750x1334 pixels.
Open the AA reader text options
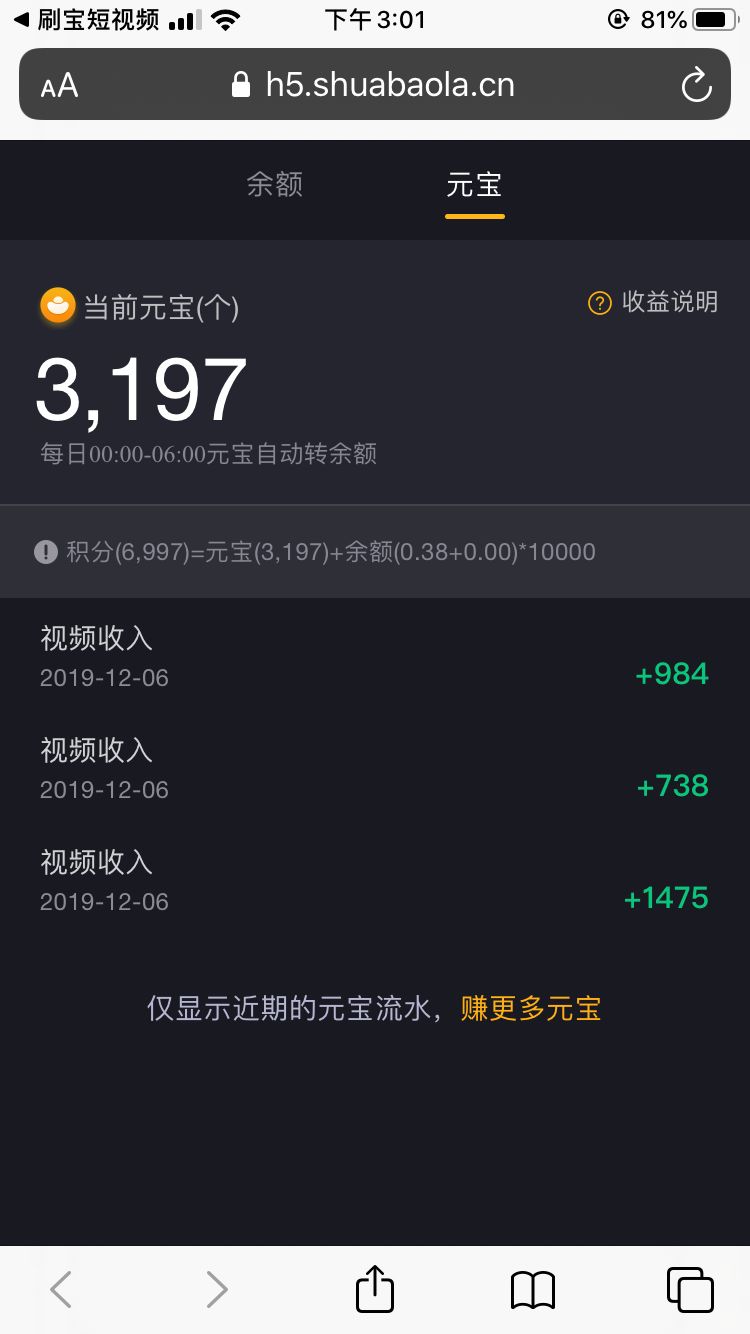click(59, 86)
